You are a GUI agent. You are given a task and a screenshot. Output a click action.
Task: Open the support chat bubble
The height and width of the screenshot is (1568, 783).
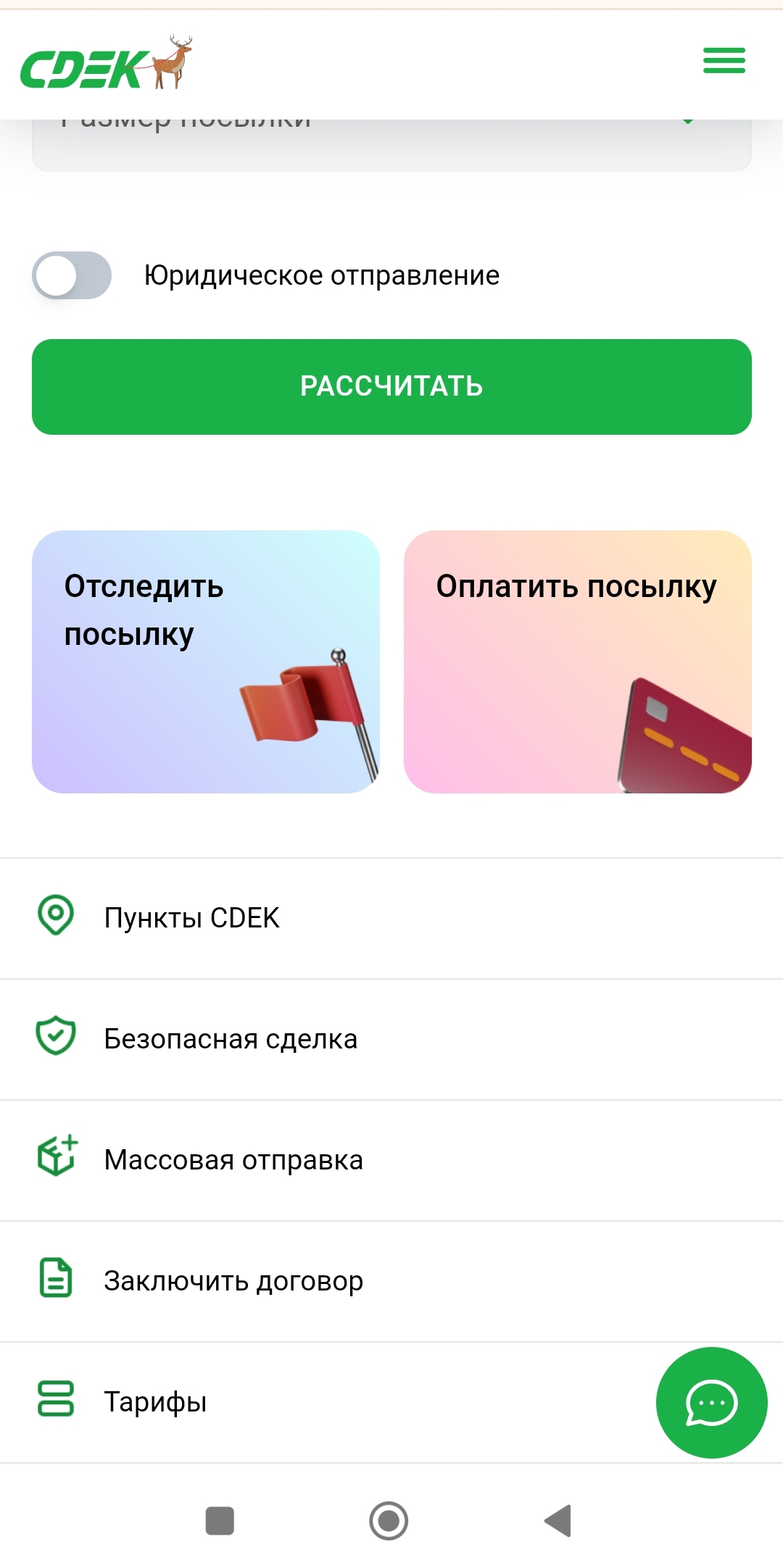coord(711,1402)
